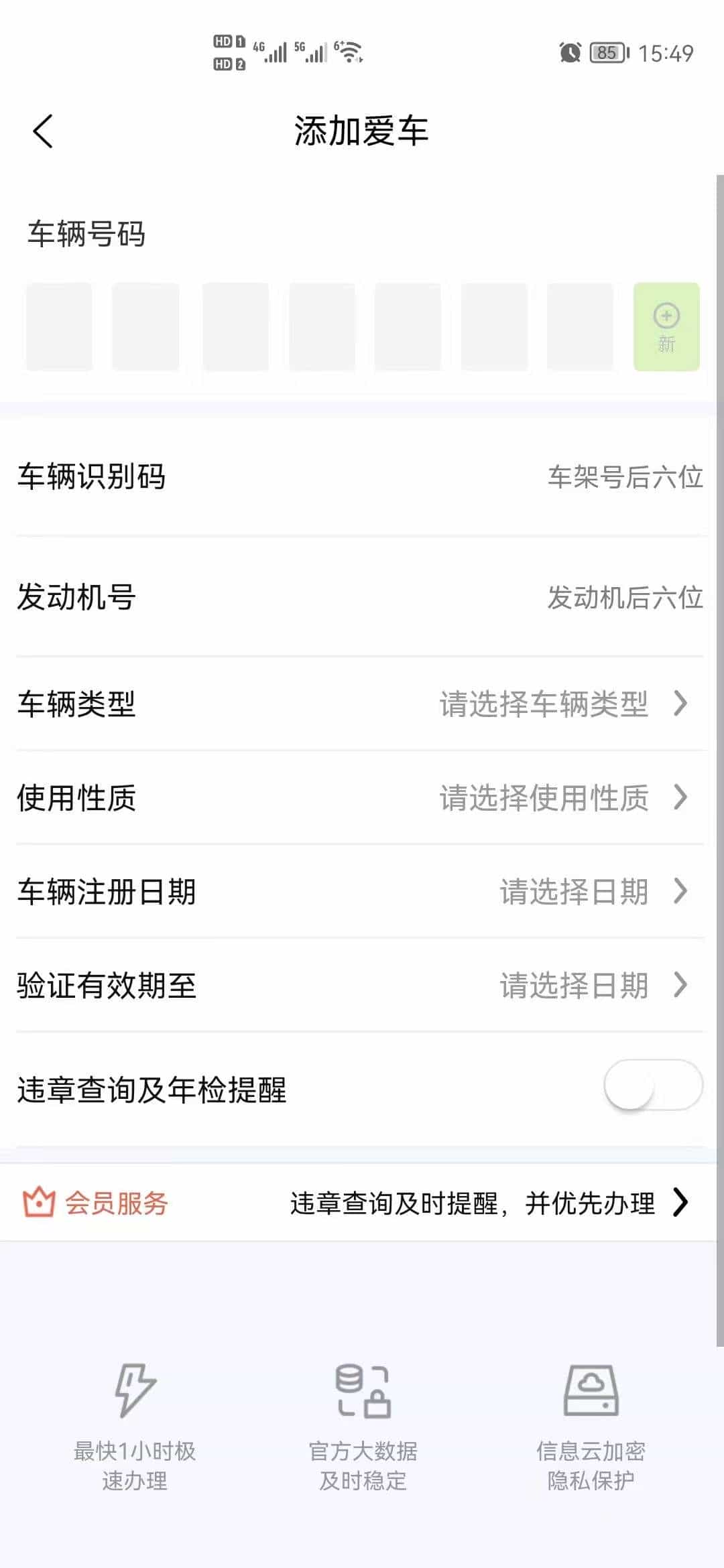
Task: Select 车辆注册日期
Action: 362,891
